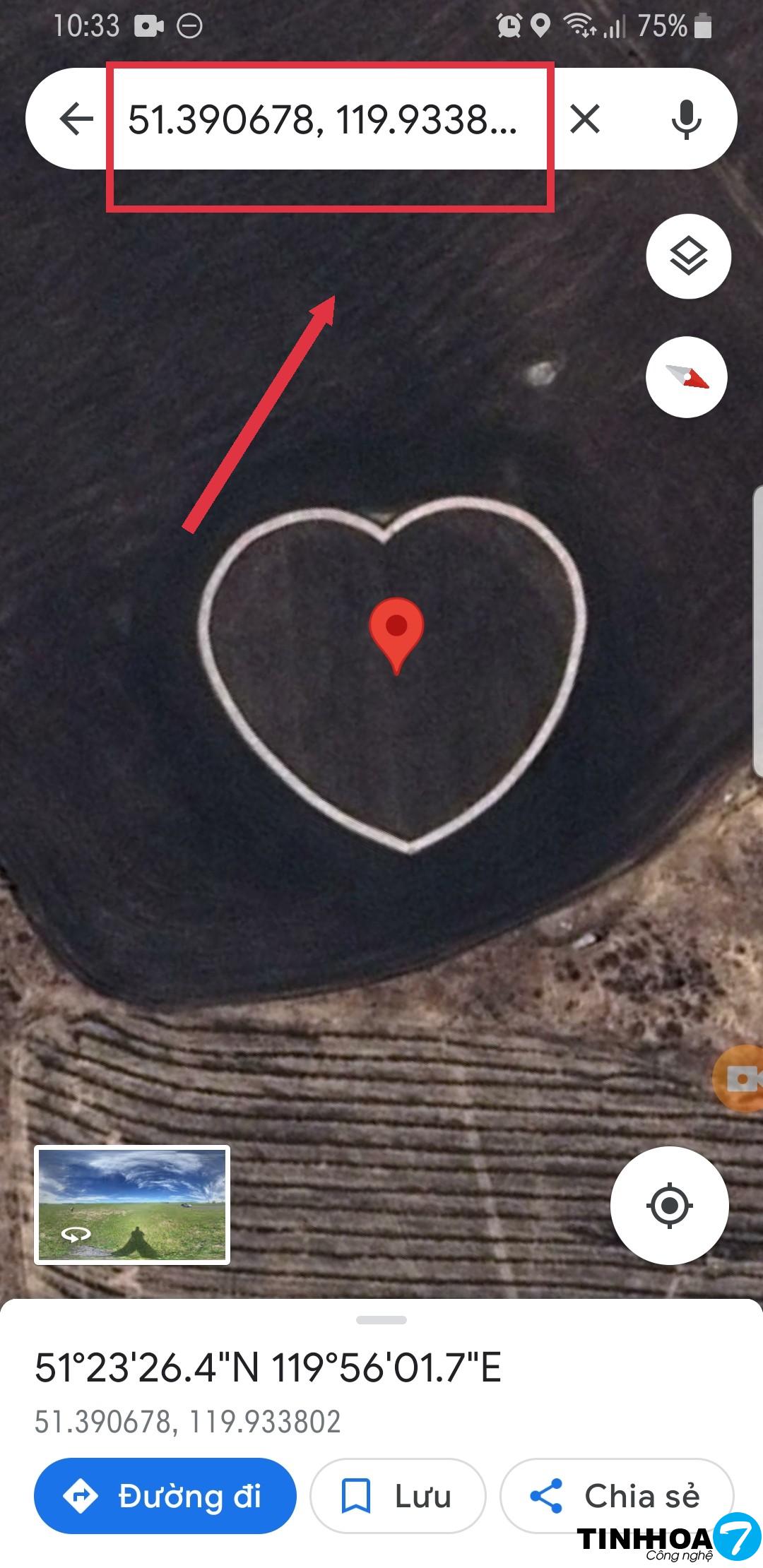Share this location via Chia sẻ

pos(616,1495)
